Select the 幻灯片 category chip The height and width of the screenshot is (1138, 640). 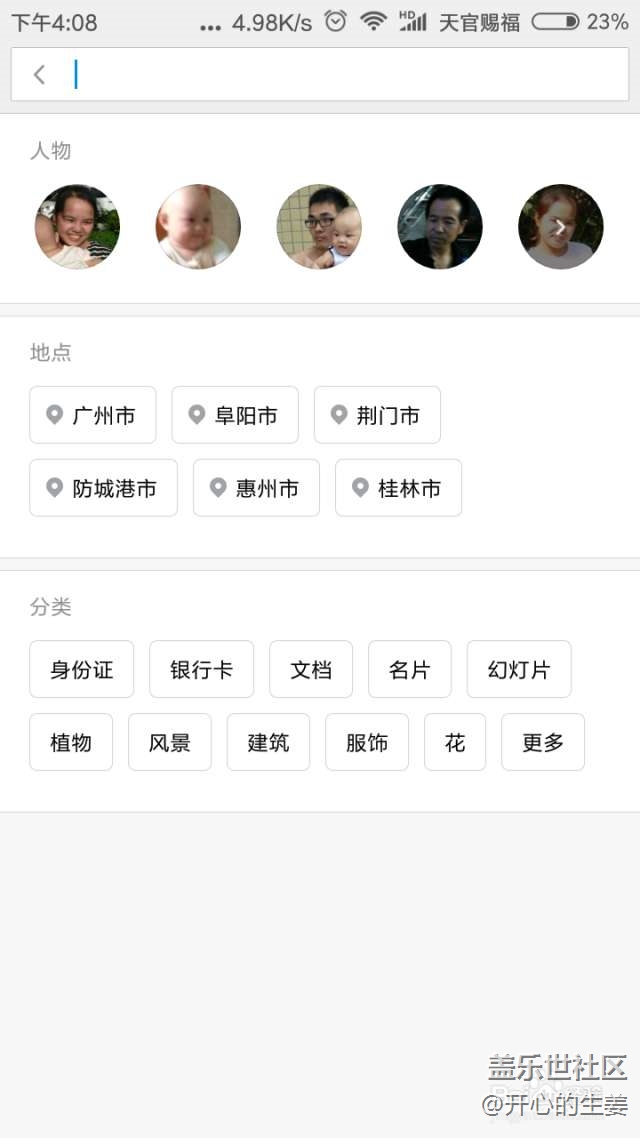pos(520,669)
